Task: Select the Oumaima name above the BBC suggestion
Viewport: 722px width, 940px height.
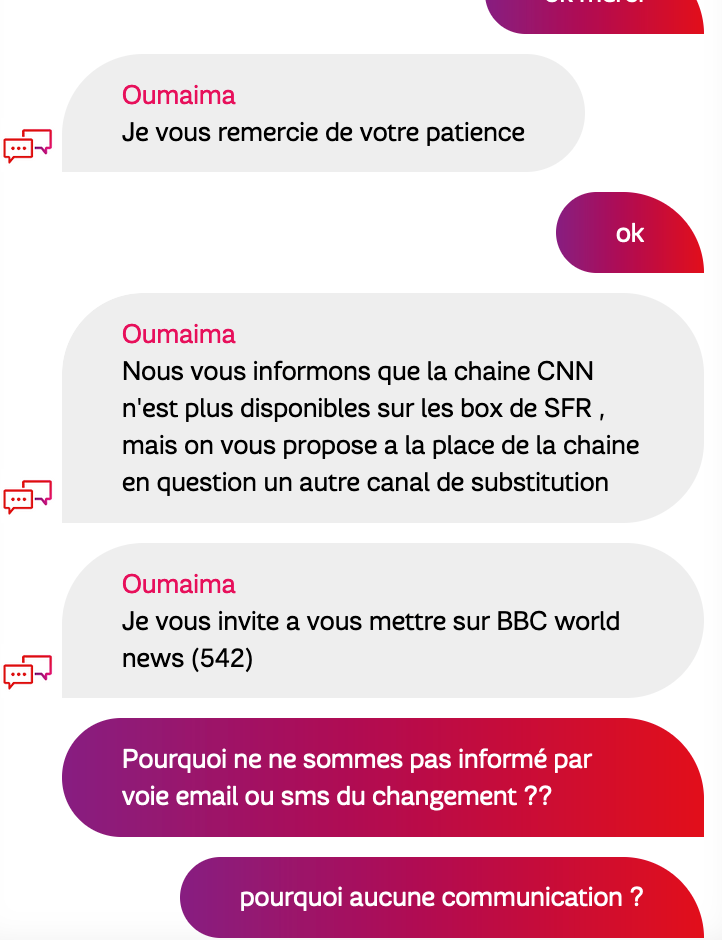Action: click(178, 584)
